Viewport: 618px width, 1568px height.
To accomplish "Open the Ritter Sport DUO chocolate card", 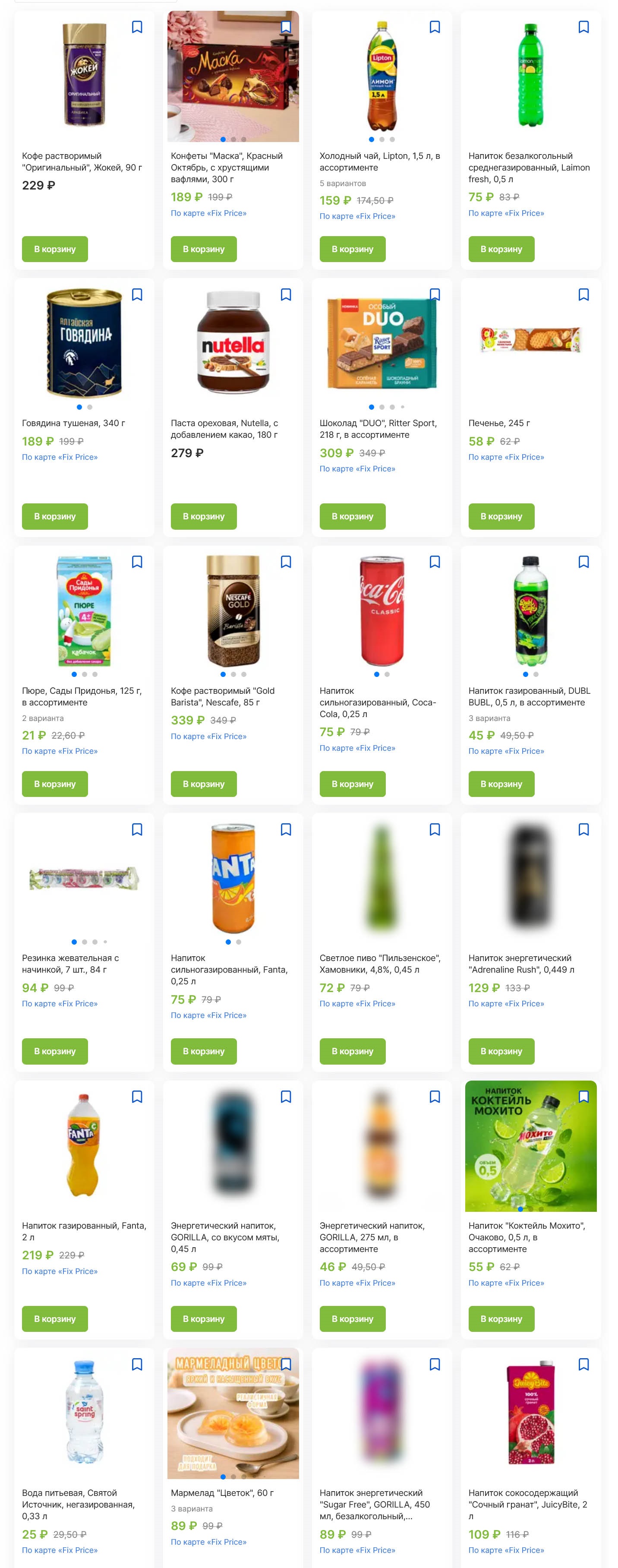I will pos(378,429).
